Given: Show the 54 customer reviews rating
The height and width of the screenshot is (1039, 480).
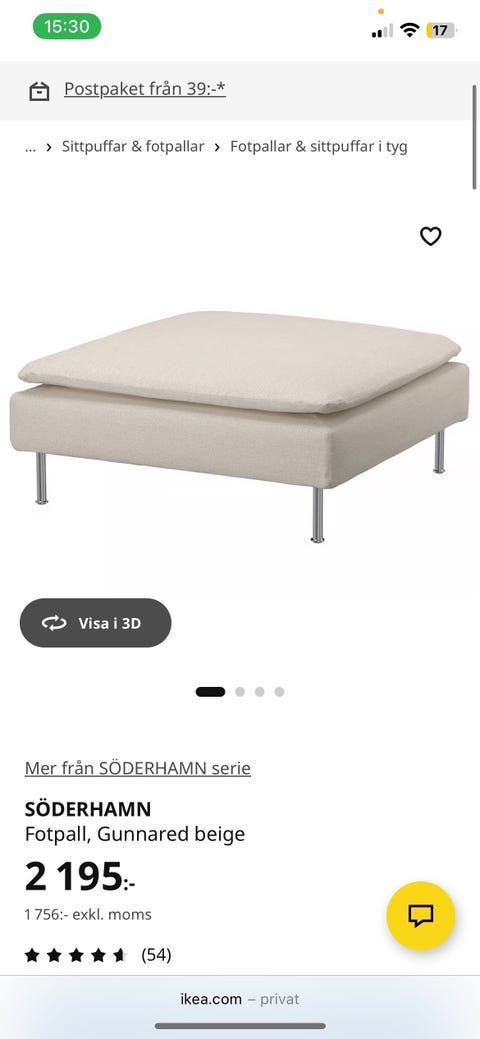Looking at the screenshot, I should point(98,955).
